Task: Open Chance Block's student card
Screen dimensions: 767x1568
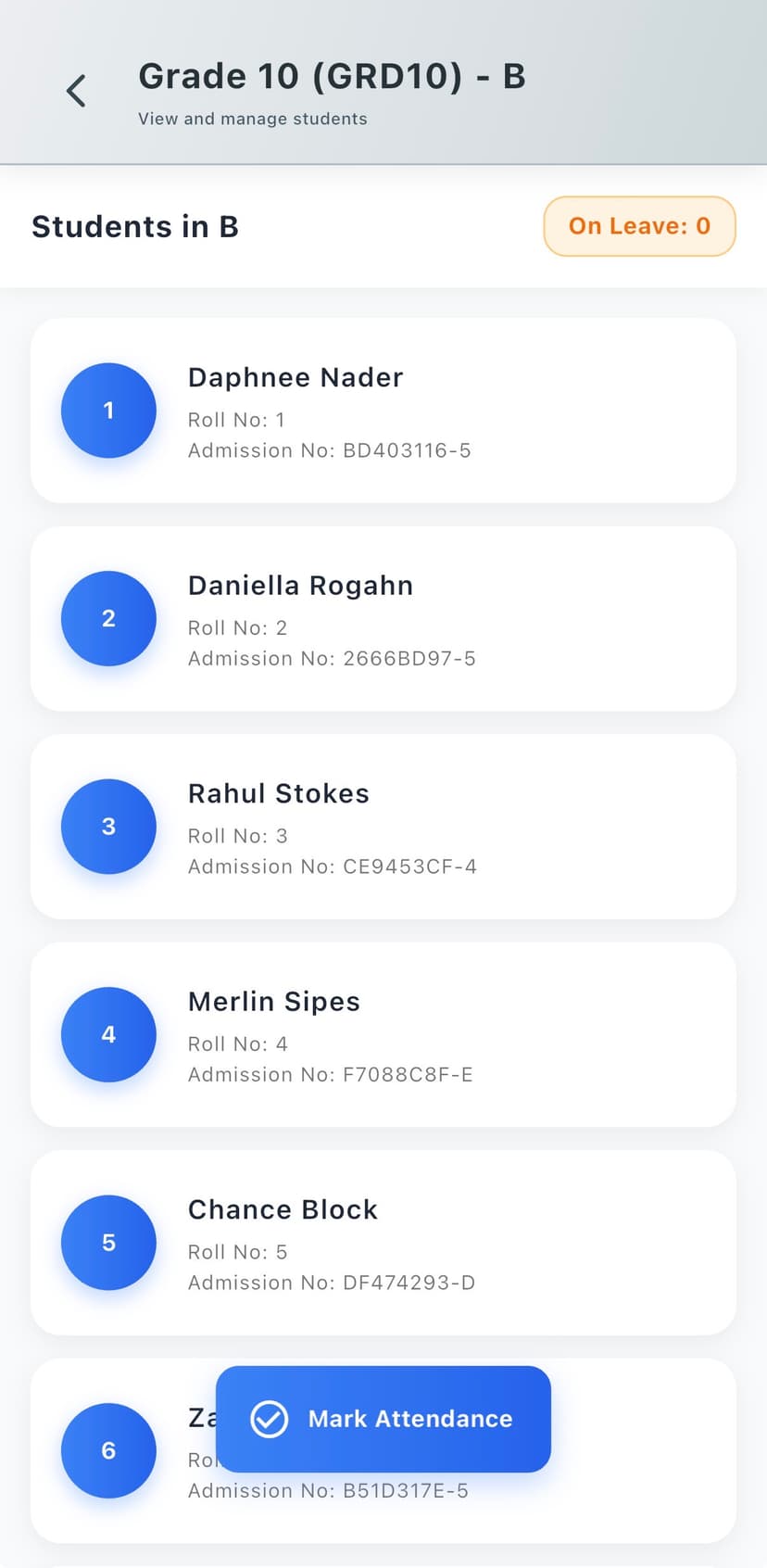Action: pyautogui.click(x=383, y=1243)
